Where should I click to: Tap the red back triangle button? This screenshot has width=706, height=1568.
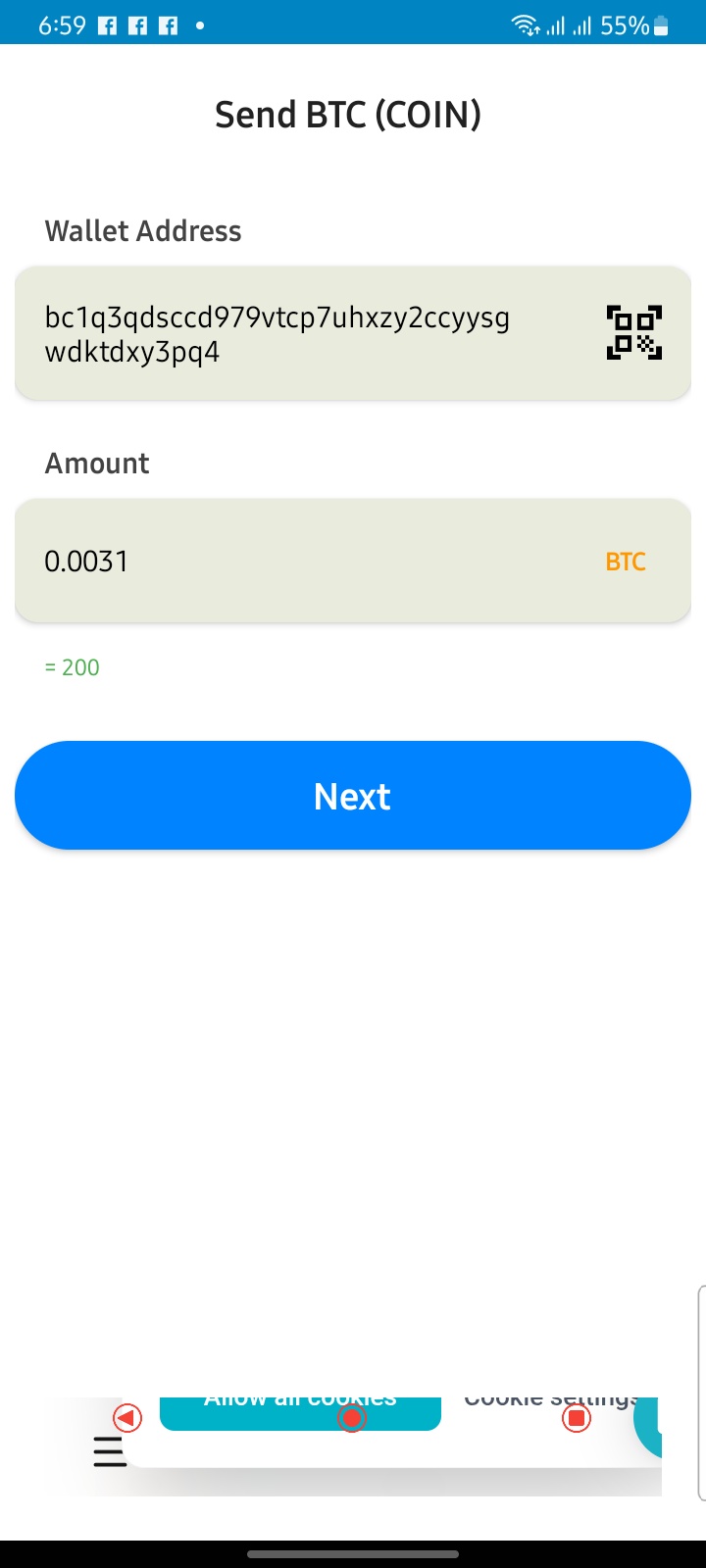[127, 1417]
